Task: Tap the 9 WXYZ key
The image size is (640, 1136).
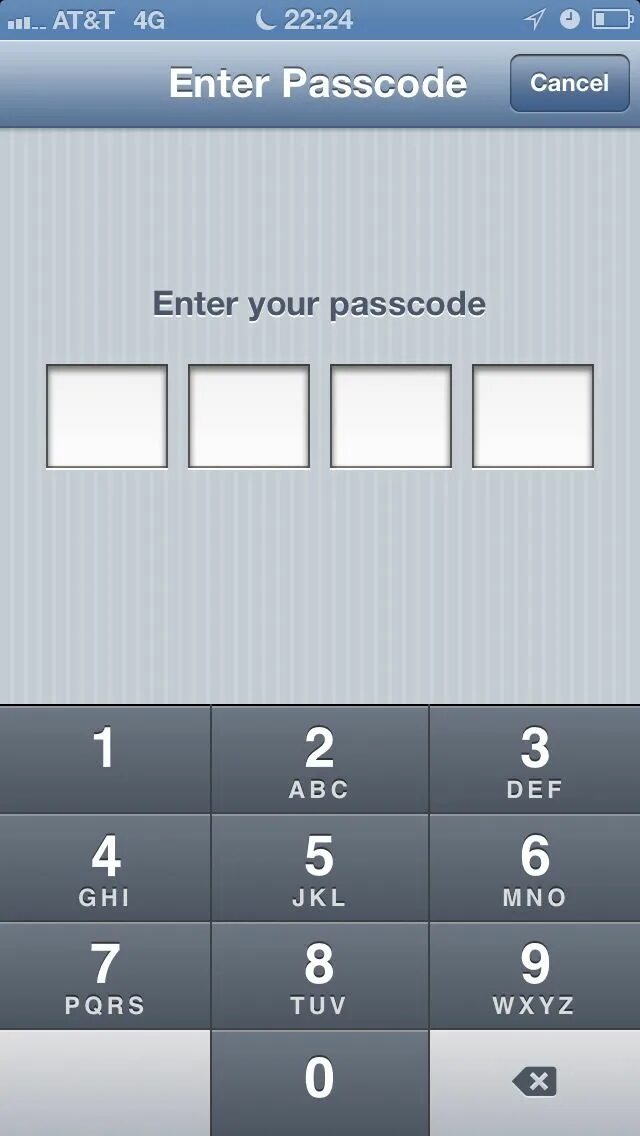Action: point(535,976)
